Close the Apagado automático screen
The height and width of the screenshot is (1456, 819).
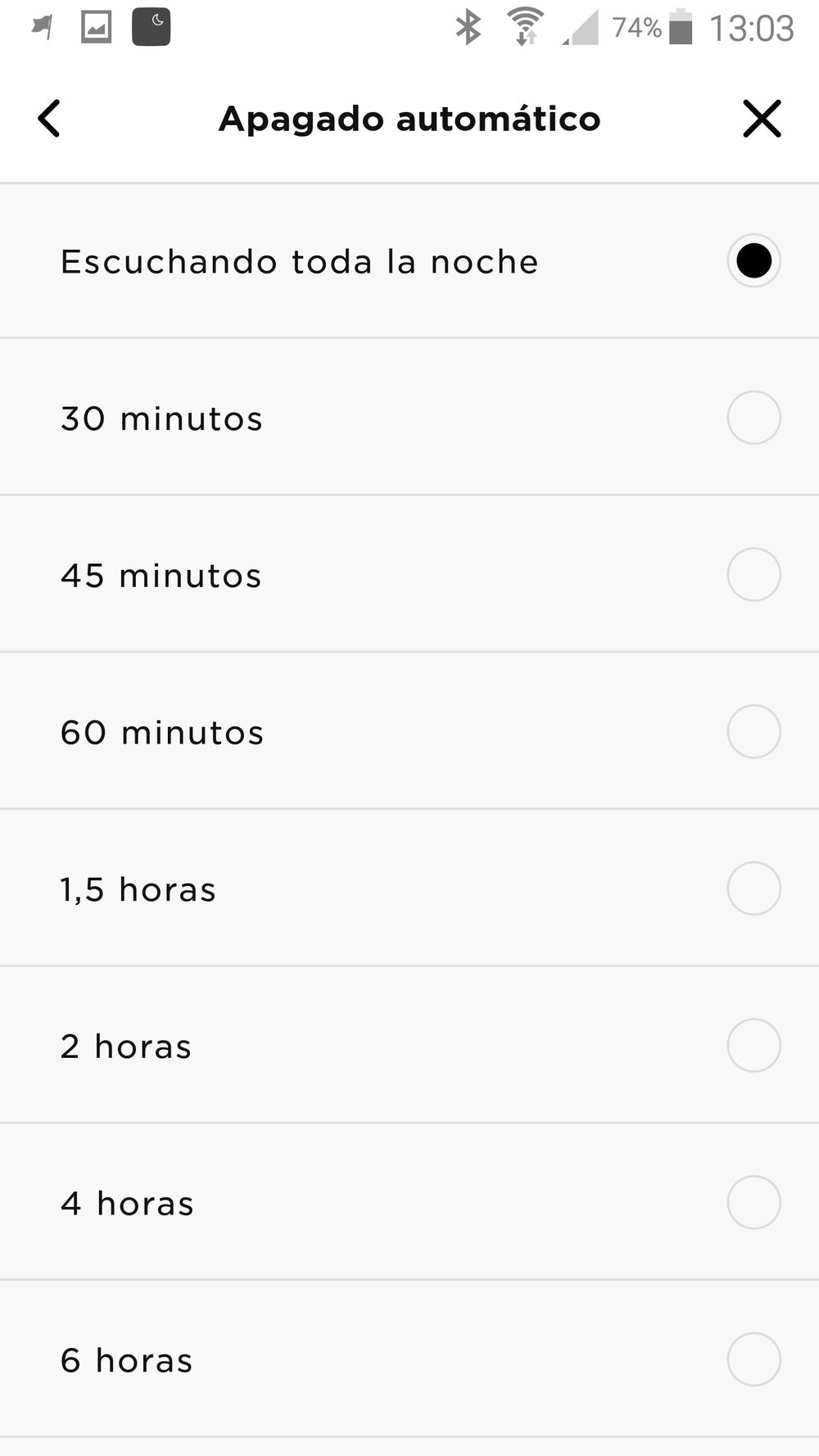coord(762,119)
